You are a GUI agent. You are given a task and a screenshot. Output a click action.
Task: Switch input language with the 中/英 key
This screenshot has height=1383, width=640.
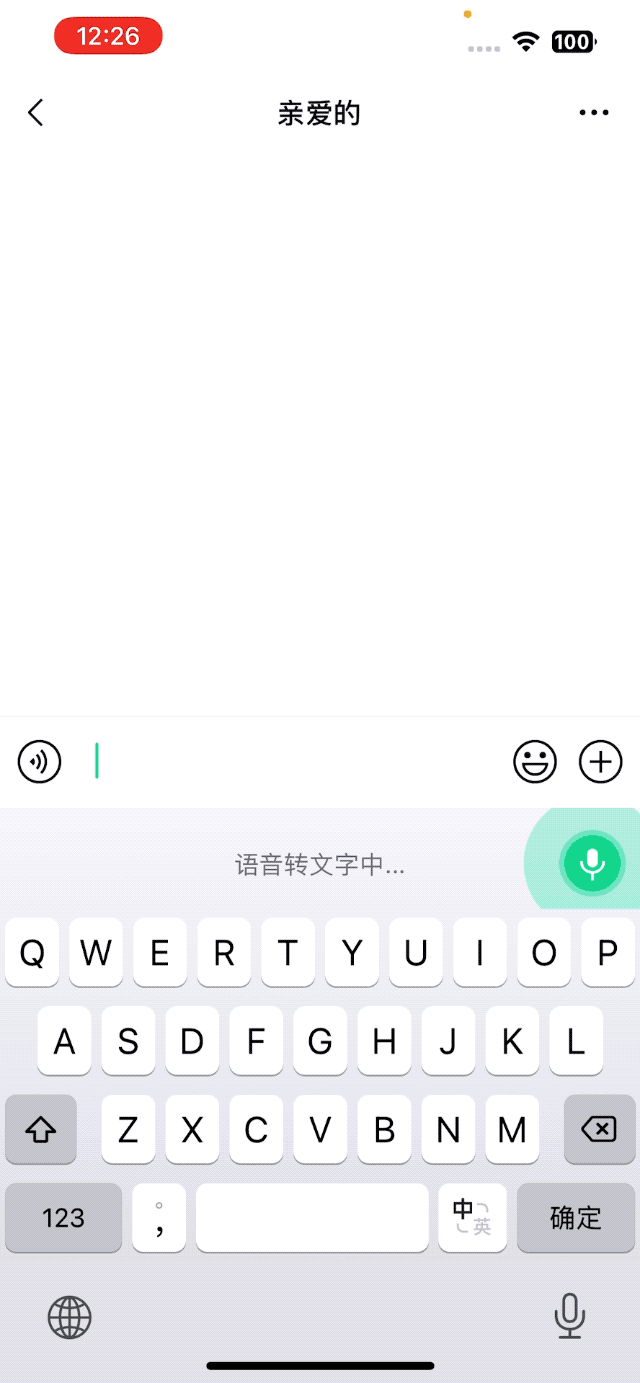click(472, 1217)
